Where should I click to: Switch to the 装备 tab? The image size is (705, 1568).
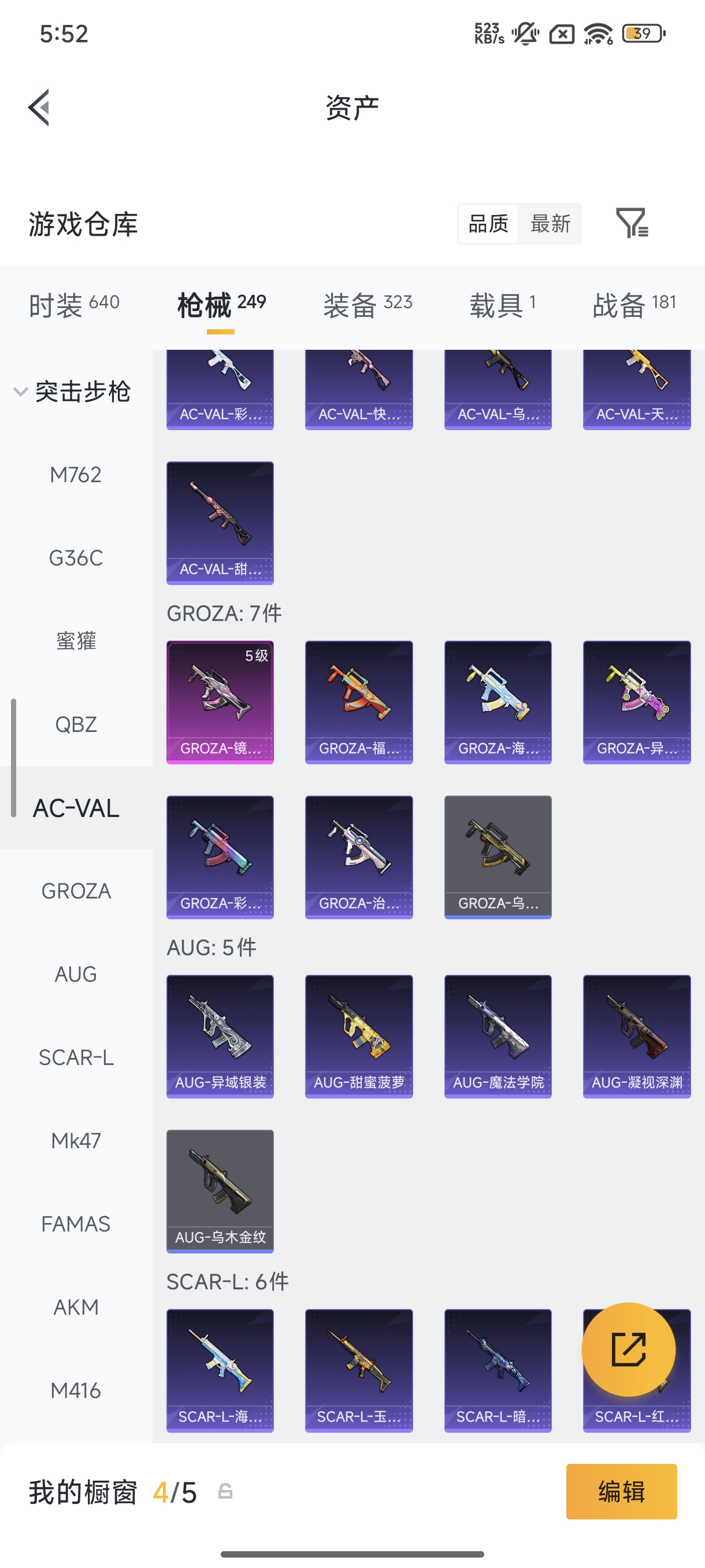(x=368, y=304)
